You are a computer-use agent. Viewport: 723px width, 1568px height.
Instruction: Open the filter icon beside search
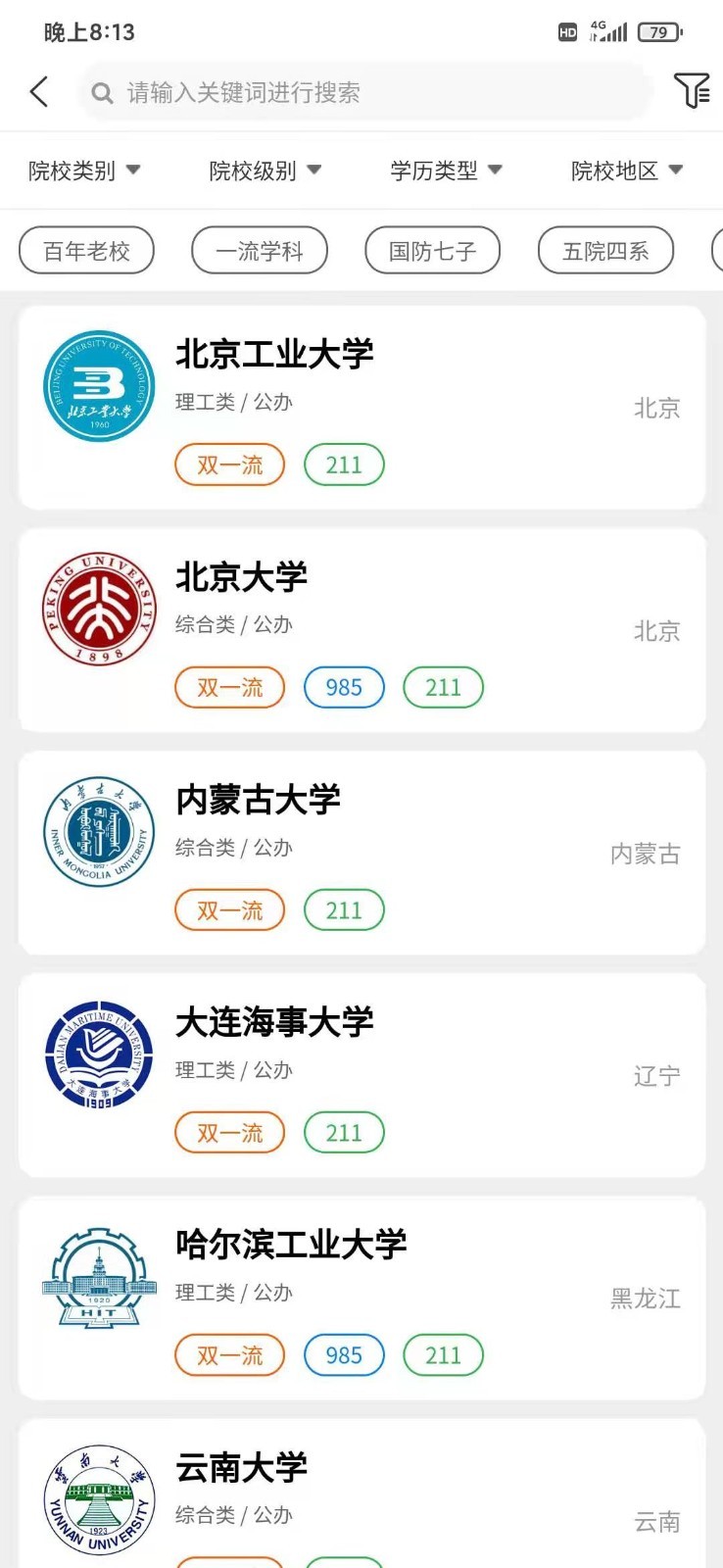click(692, 91)
